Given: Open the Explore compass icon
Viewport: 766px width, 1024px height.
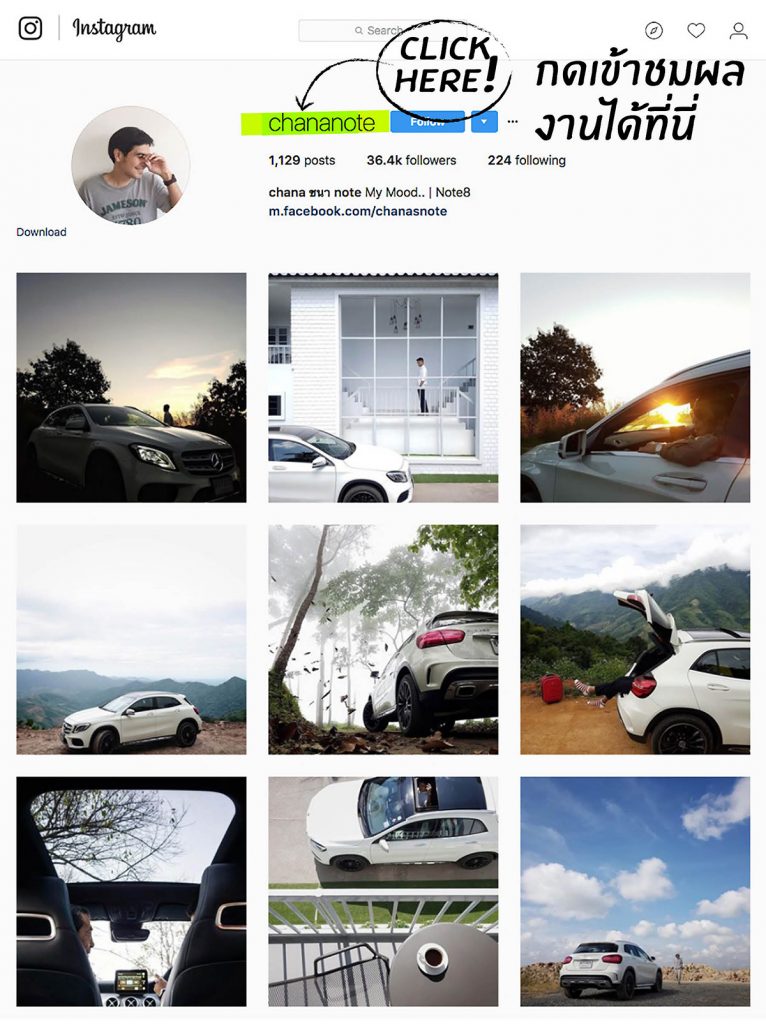Looking at the screenshot, I should (654, 30).
